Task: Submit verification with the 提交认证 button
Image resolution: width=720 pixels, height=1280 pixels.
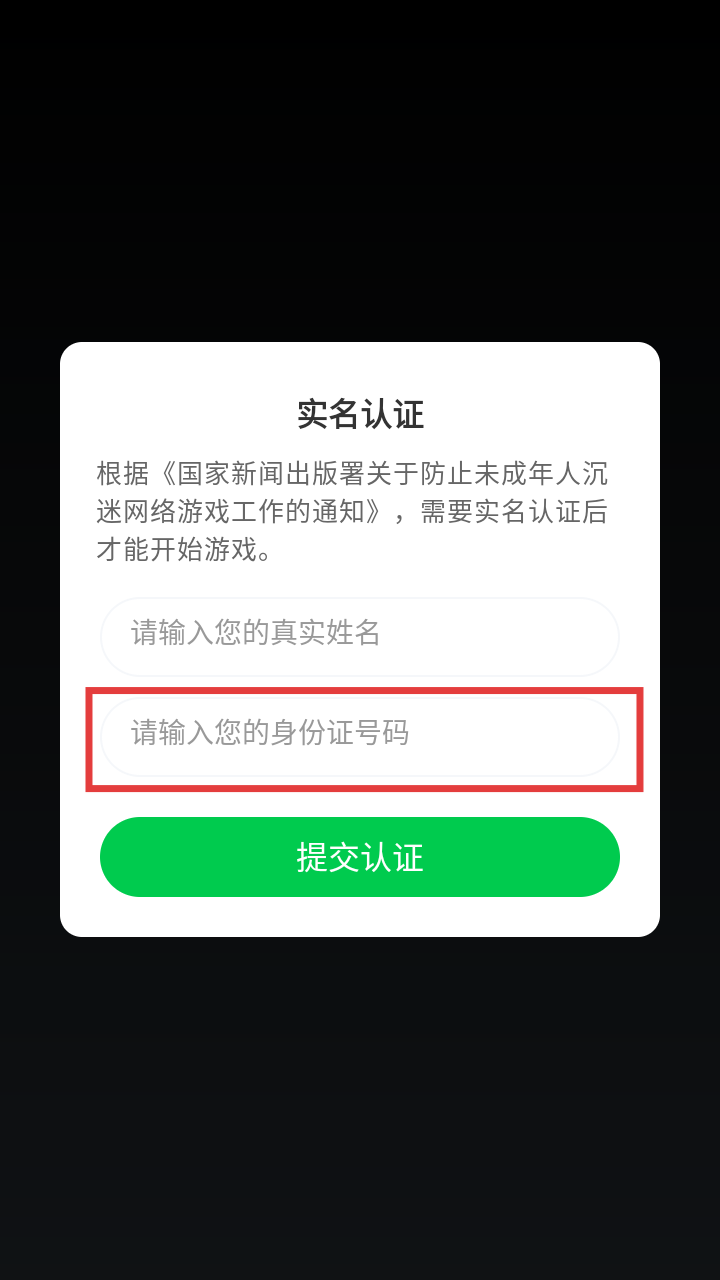Action: (360, 857)
